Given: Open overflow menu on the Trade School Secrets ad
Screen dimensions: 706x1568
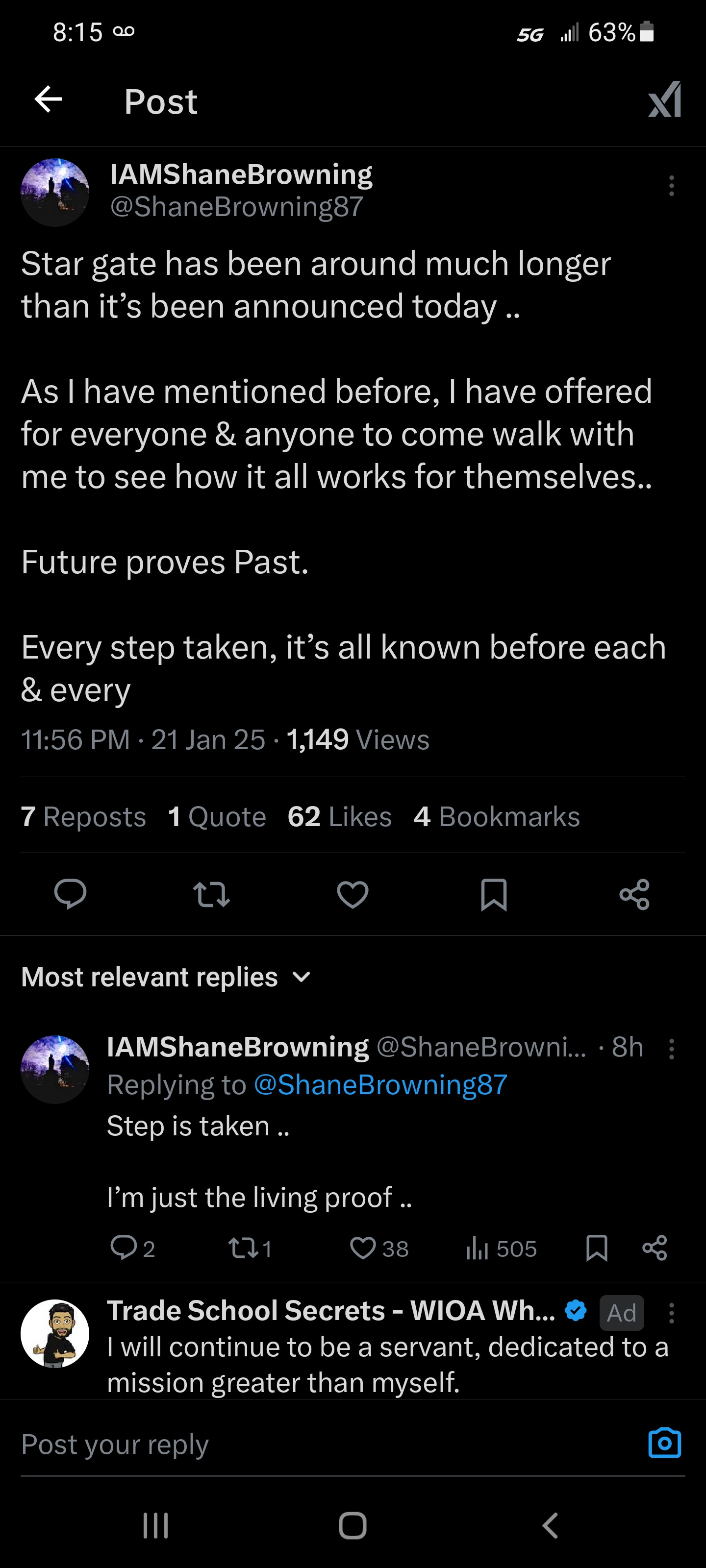Looking at the screenshot, I should pos(671,1313).
